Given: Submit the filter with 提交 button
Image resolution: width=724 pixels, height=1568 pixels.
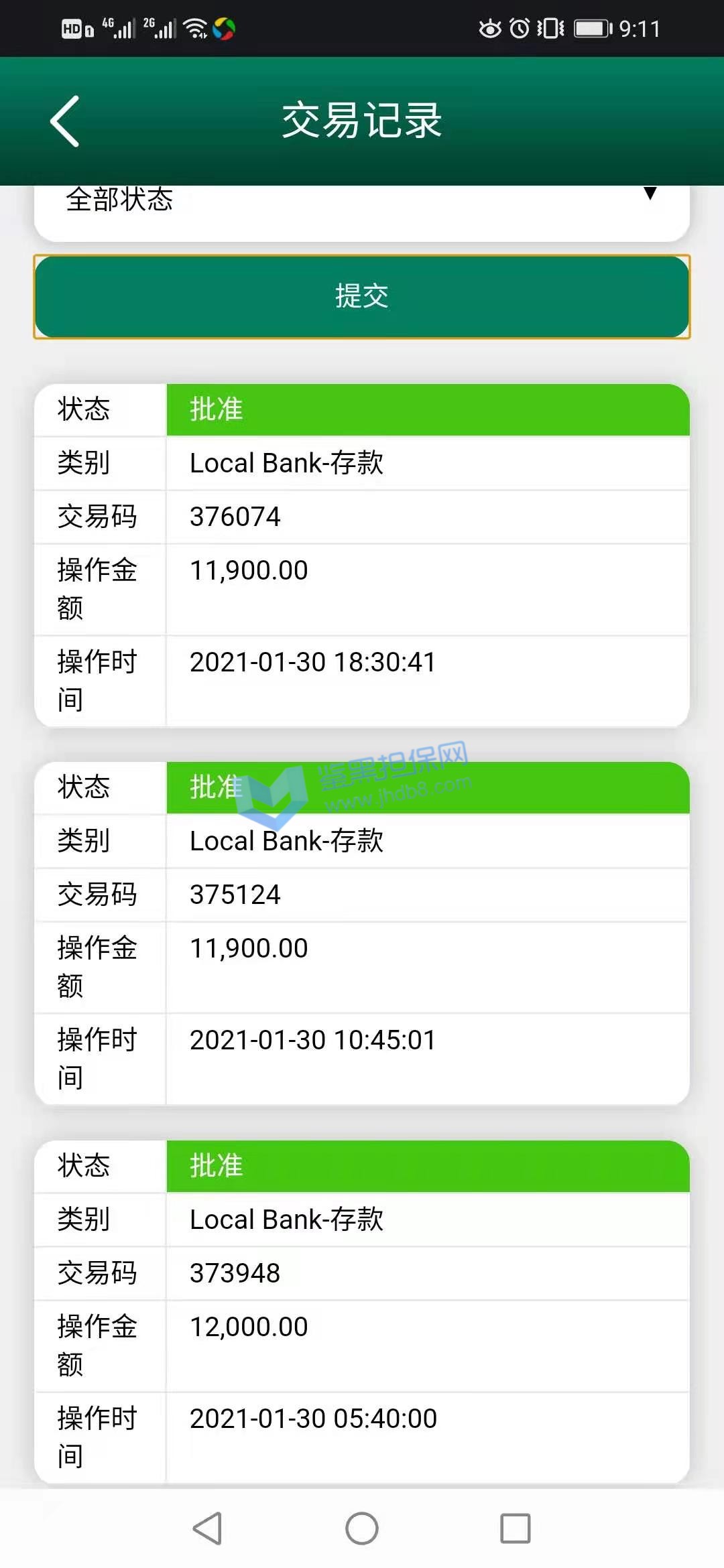Looking at the screenshot, I should tap(362, 296).
